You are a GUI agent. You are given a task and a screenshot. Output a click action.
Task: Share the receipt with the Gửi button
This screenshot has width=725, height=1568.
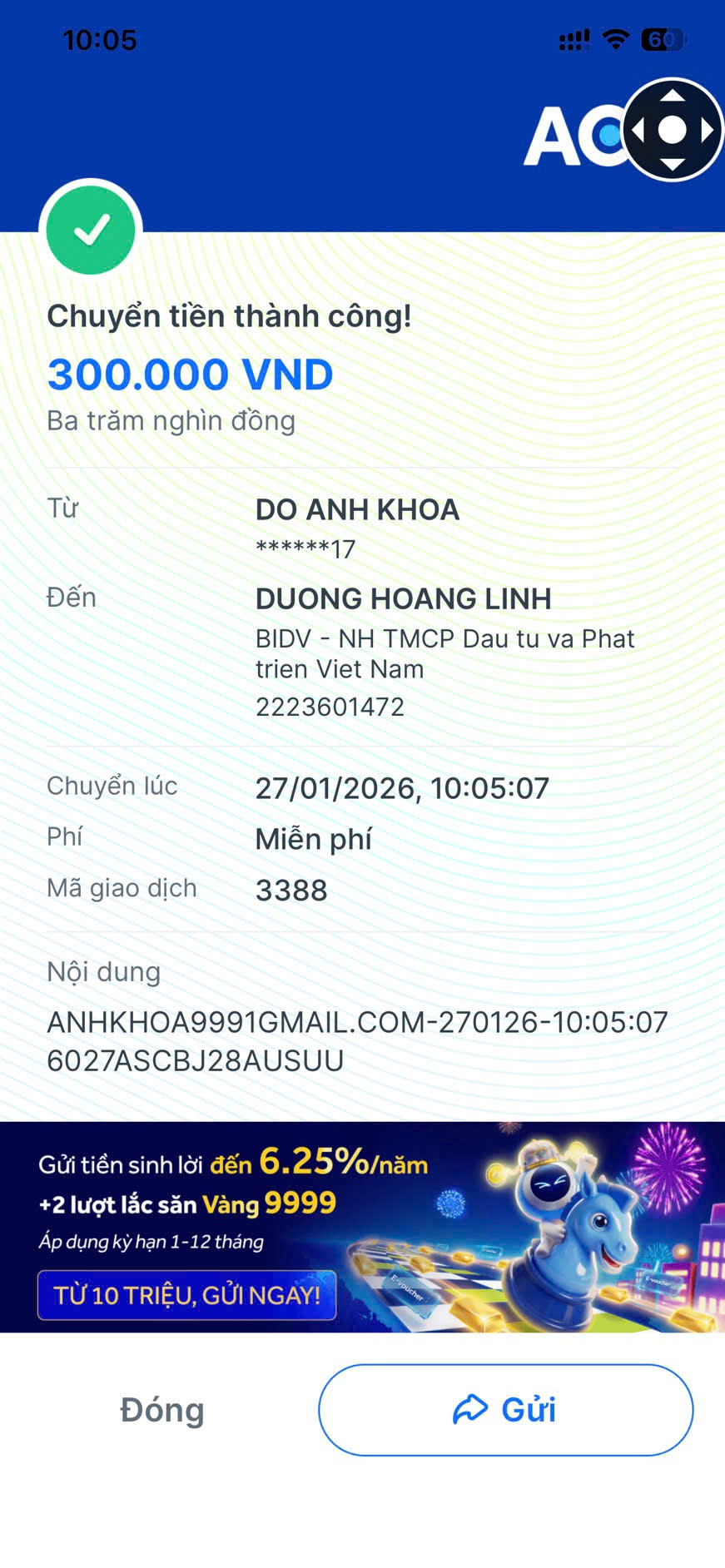tap(505, 1410)
